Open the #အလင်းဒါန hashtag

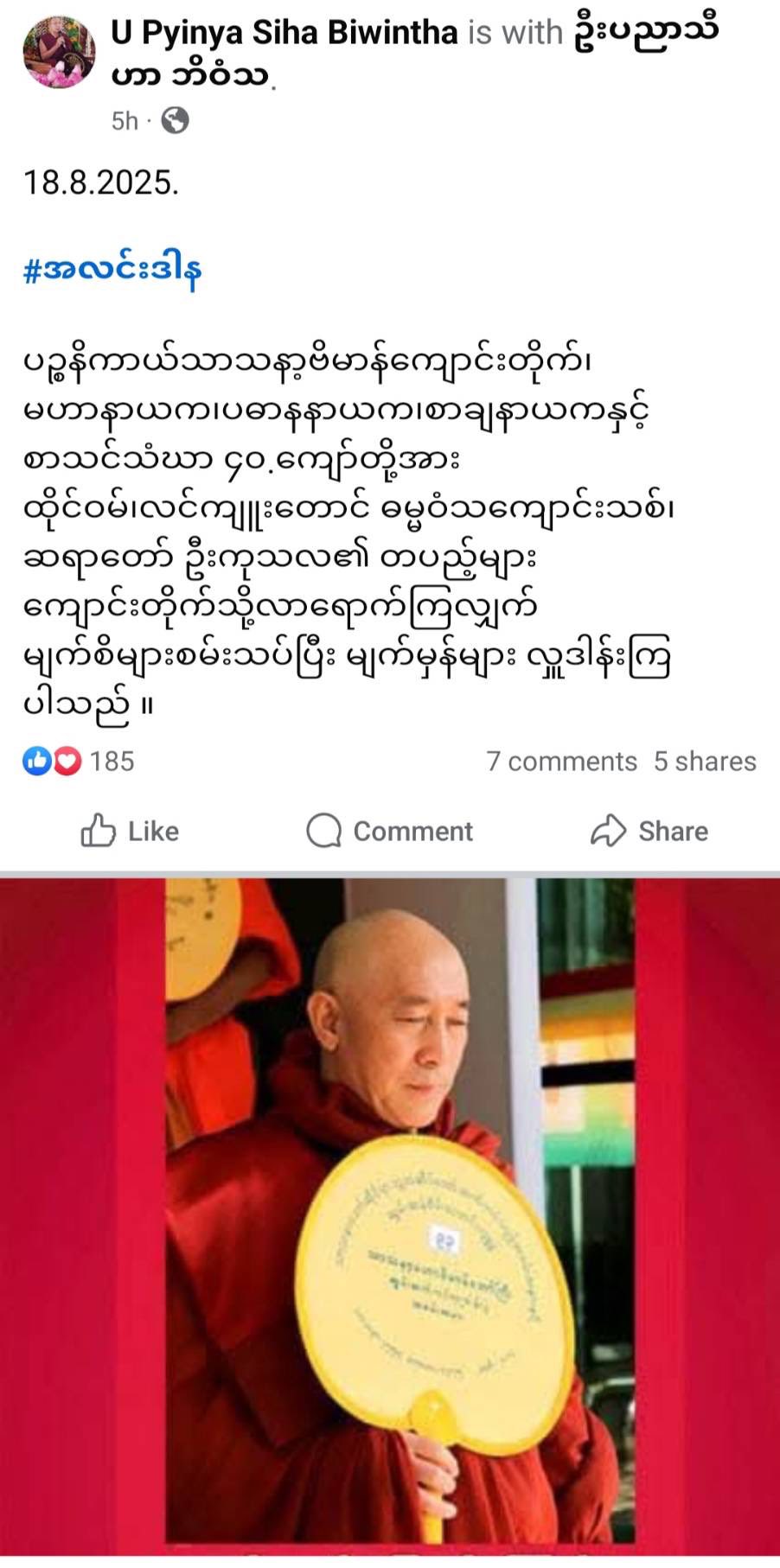pos(112,271)
